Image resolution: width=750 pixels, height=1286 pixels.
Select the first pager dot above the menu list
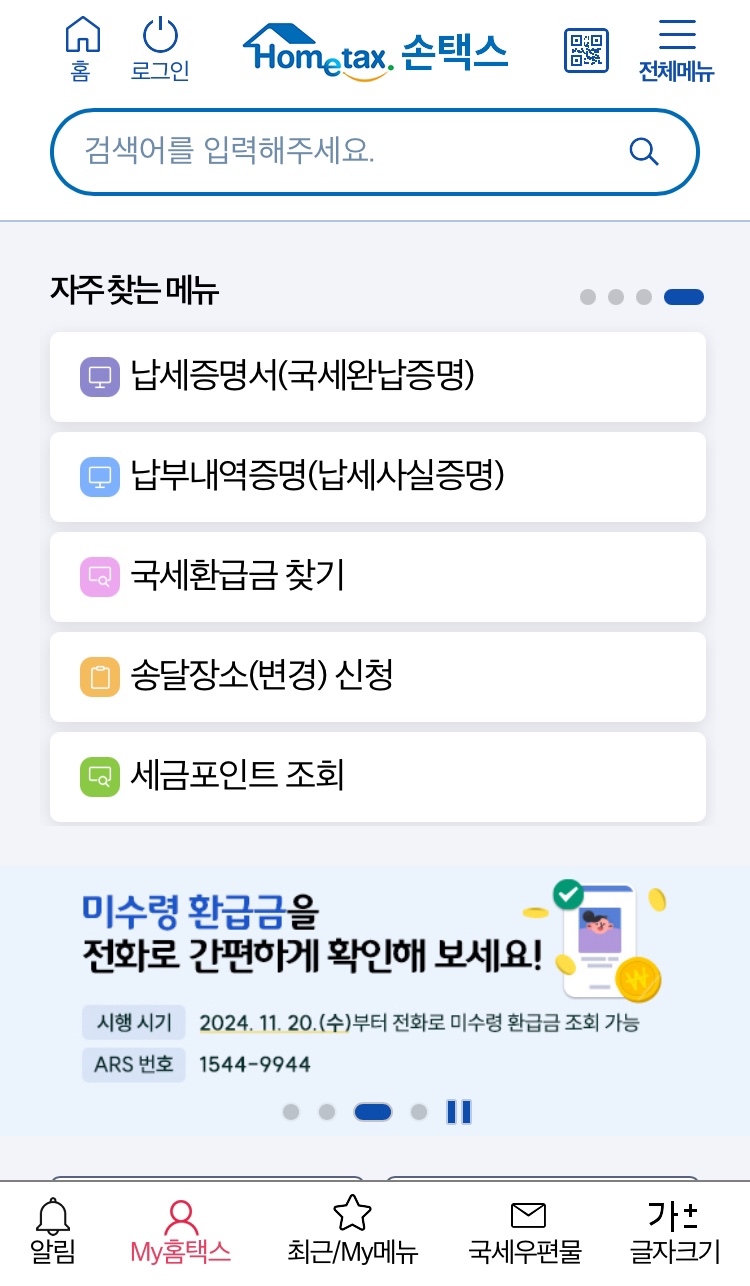[586, 297]
